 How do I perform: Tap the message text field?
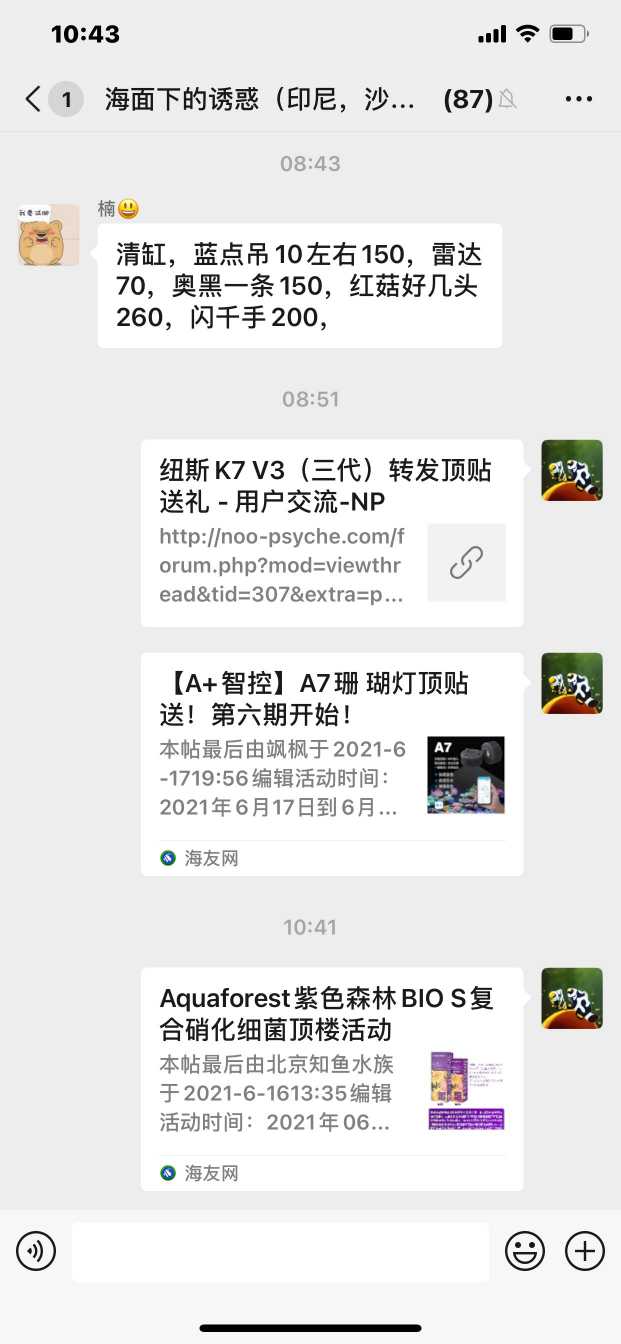pyautogui.click(x=280, y=1251)
